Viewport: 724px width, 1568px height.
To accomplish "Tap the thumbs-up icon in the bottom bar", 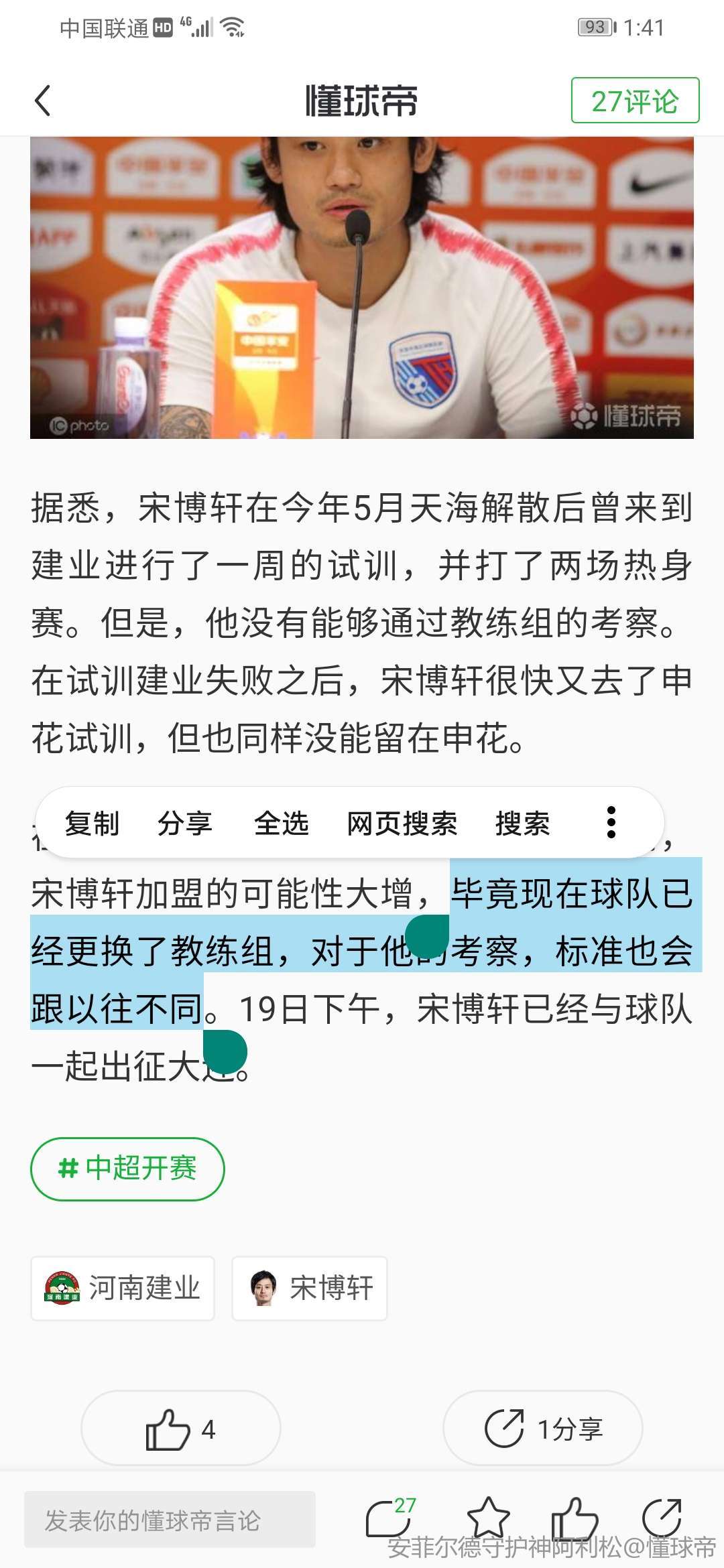I will [x=574, y=1518].
